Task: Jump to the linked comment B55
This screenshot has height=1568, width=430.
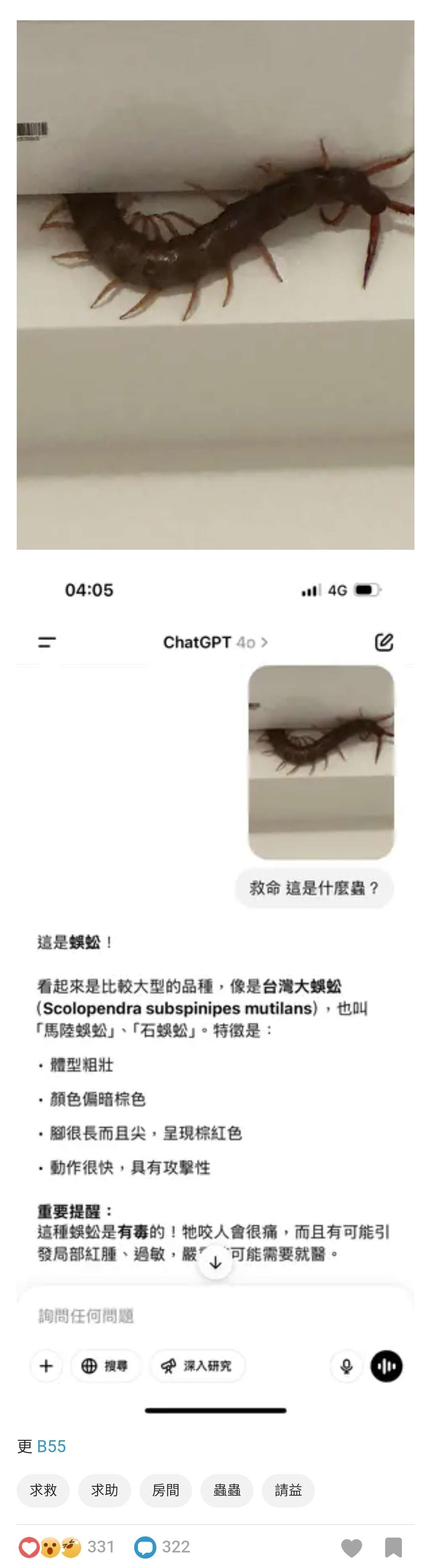Action: click(x=51, y=1446)
